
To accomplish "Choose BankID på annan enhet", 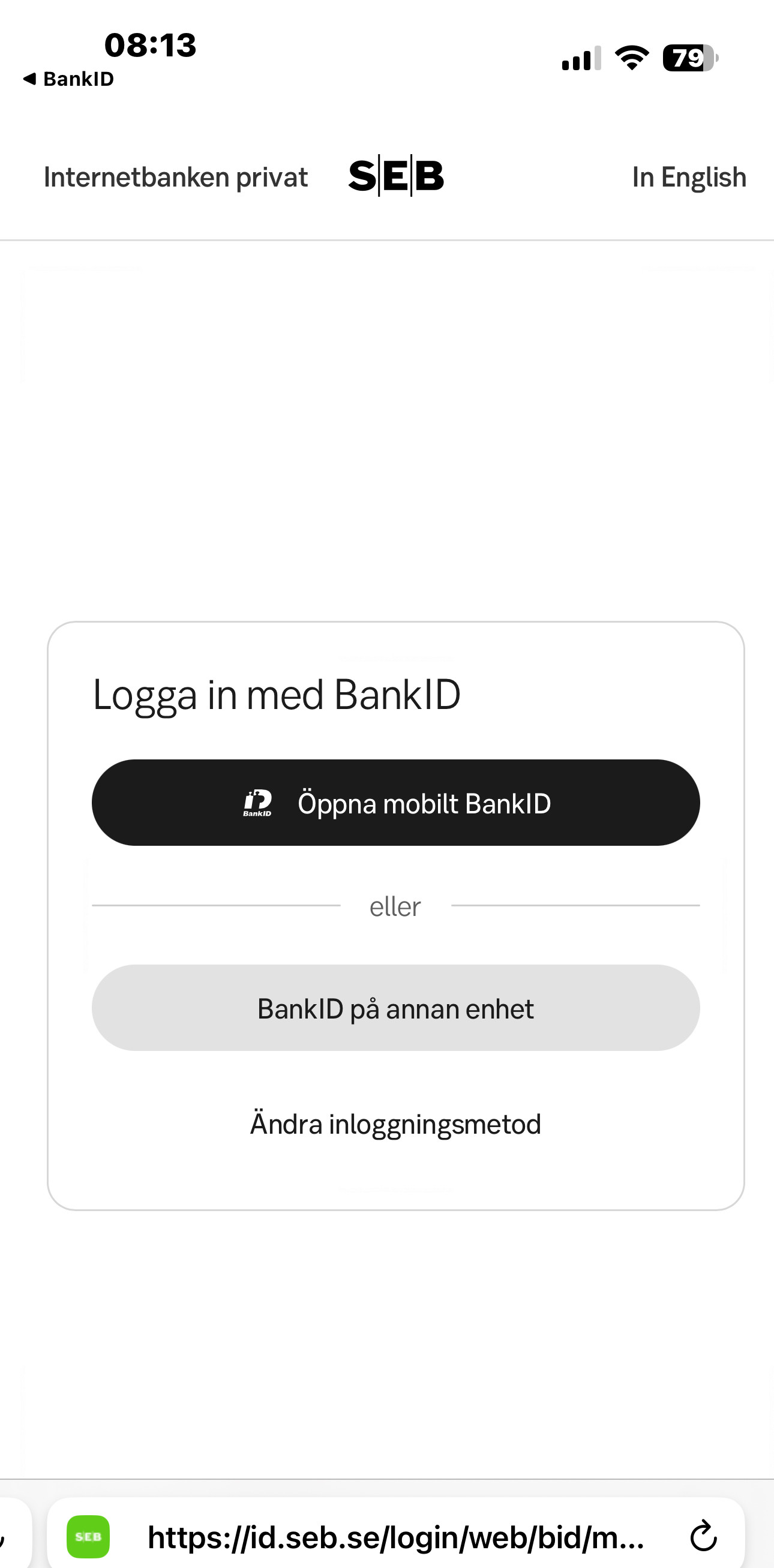I will tap(396, 1008).
